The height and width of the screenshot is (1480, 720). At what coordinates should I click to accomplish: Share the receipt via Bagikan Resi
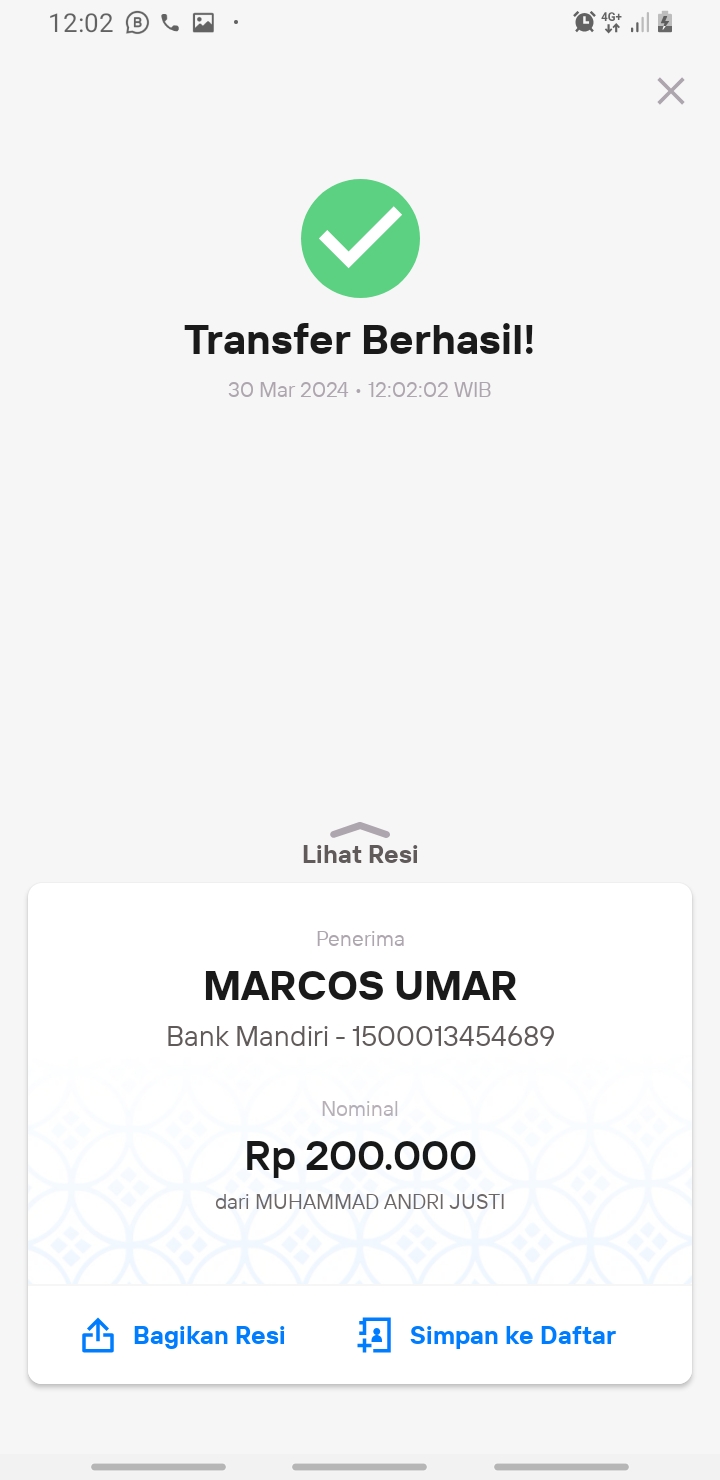183,1336
